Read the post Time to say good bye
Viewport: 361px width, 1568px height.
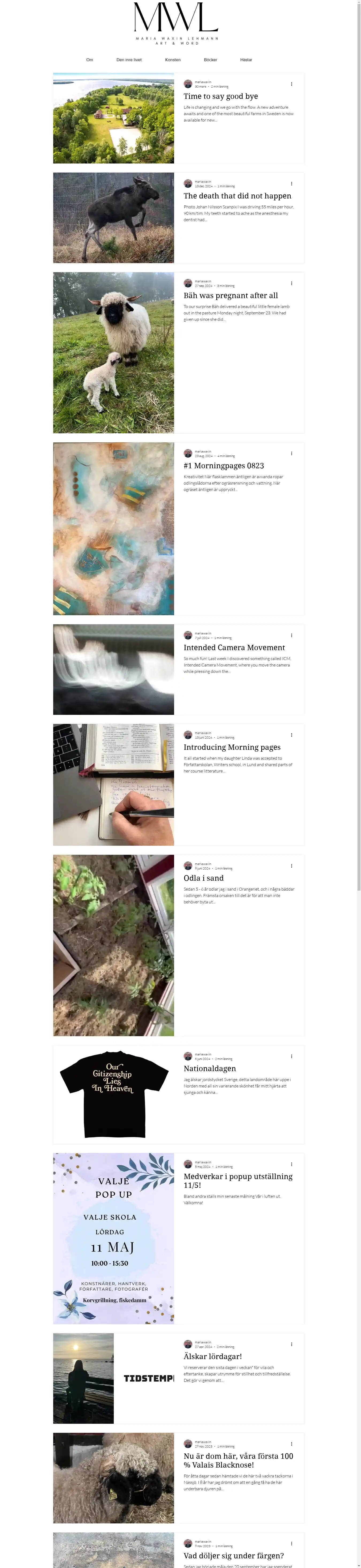pyautogui.click(x=221, y=96)
